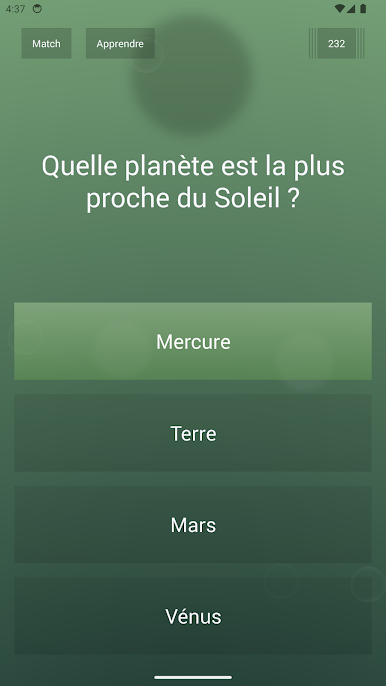386x686 pixels.
Task: Answer with Vénus
Action: coord(193,616)
